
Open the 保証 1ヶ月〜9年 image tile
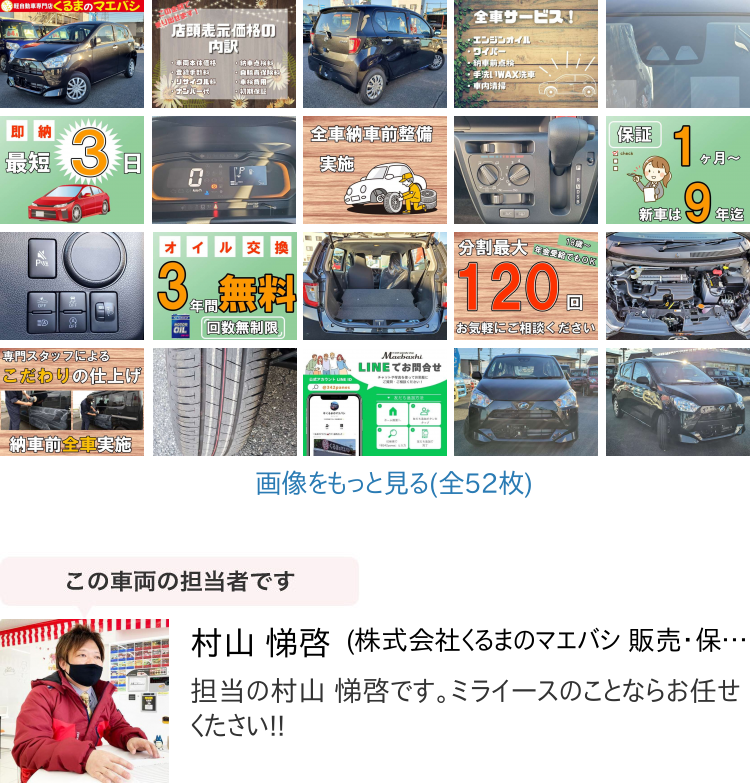pyautogui.click(x=677, y=170)
